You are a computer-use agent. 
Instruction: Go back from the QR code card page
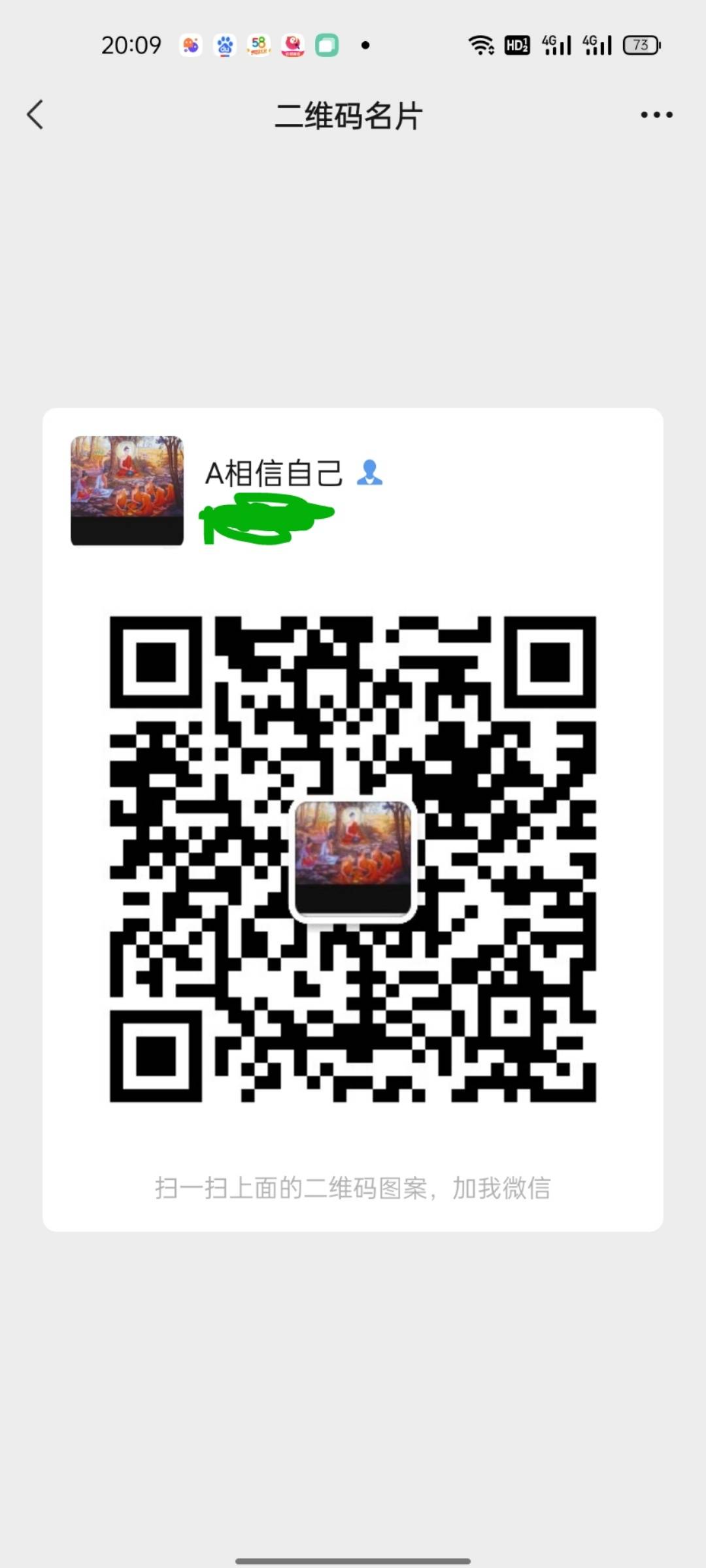pos(35,115)
